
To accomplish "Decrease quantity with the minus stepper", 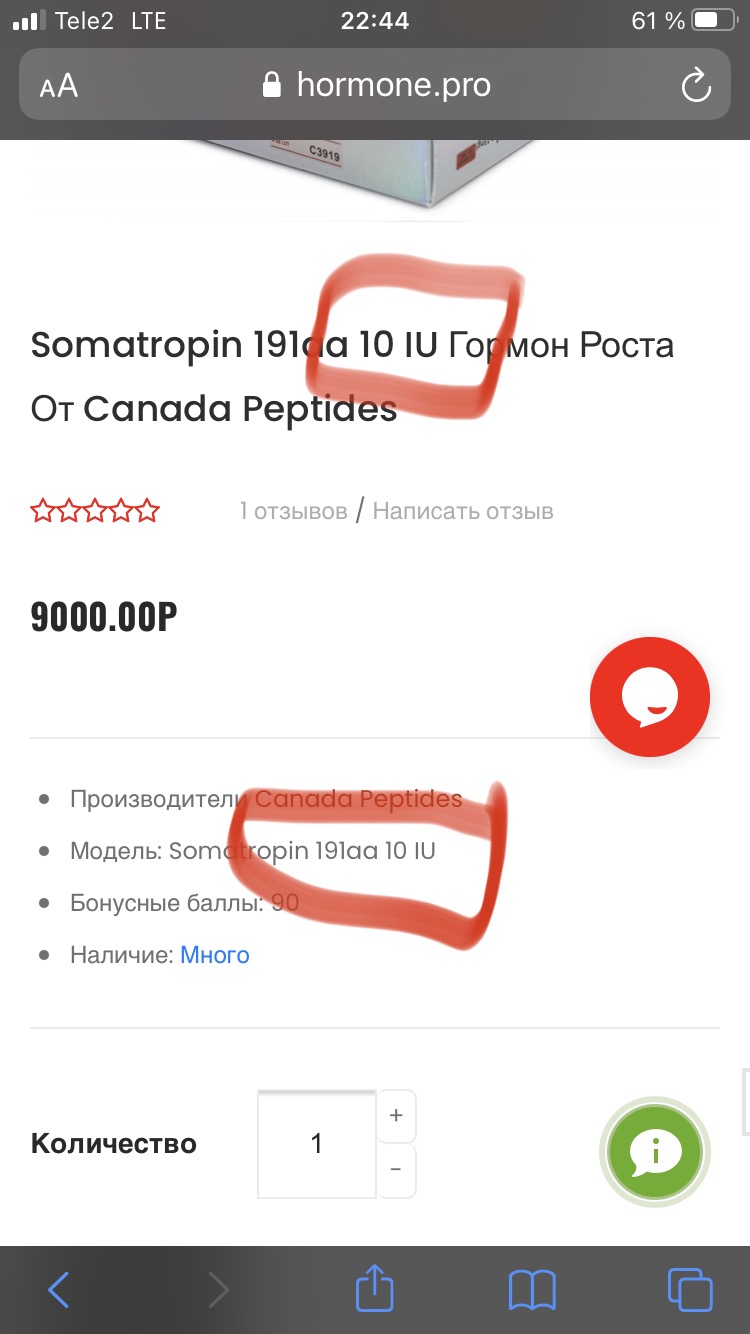I will 396,1170.
